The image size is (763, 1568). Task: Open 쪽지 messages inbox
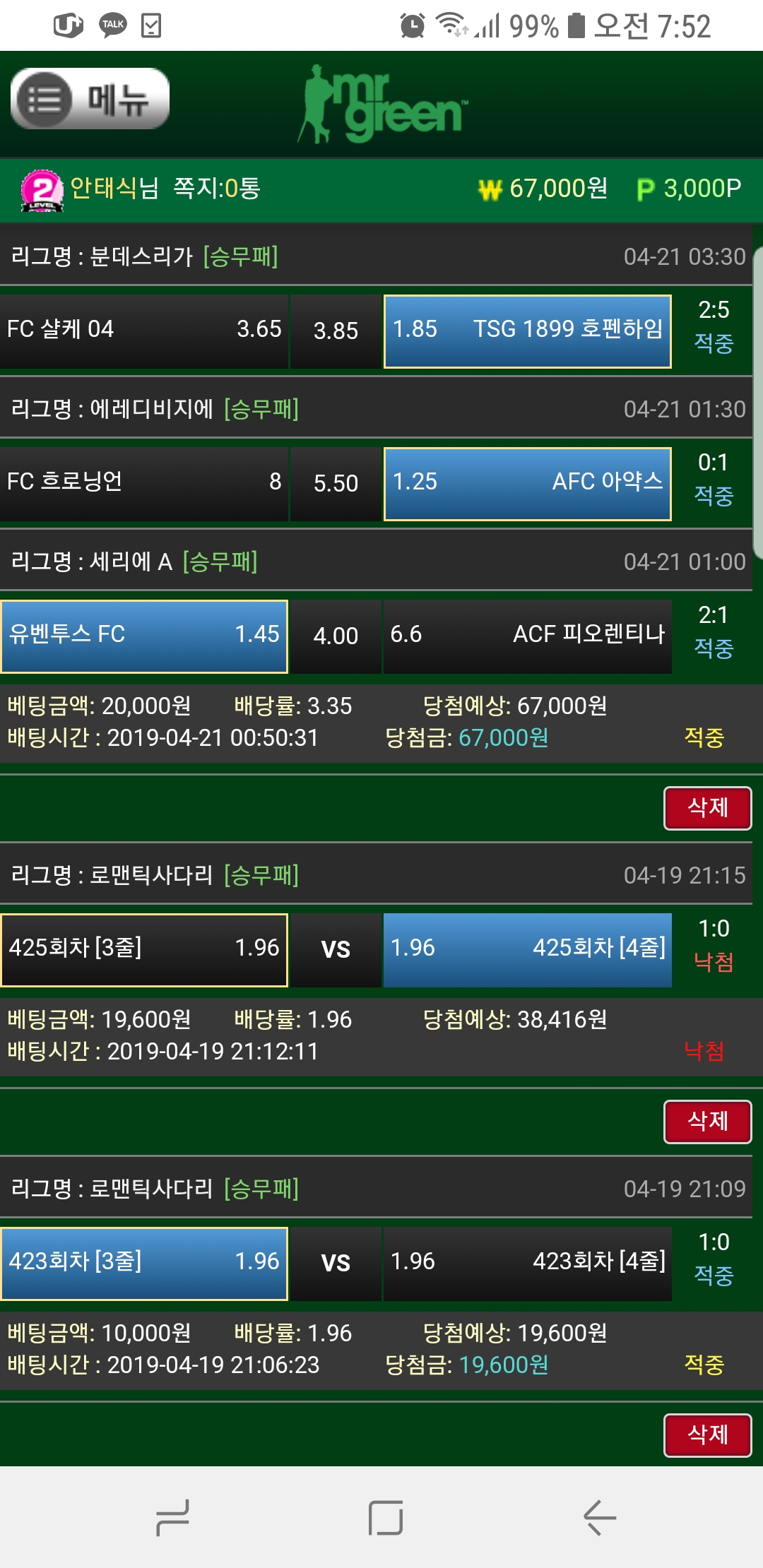click(217, 188)
